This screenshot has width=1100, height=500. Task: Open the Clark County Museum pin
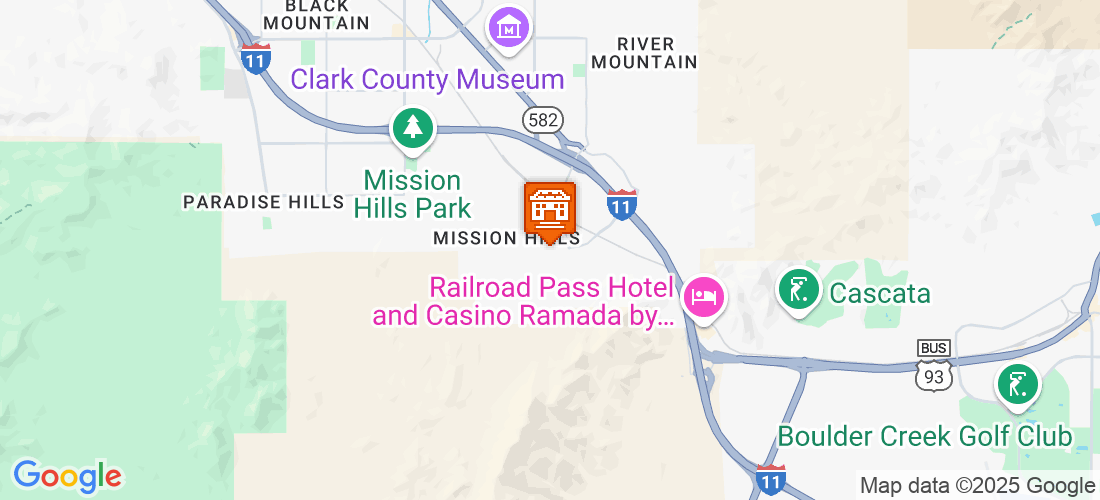(x=510, y=30)
